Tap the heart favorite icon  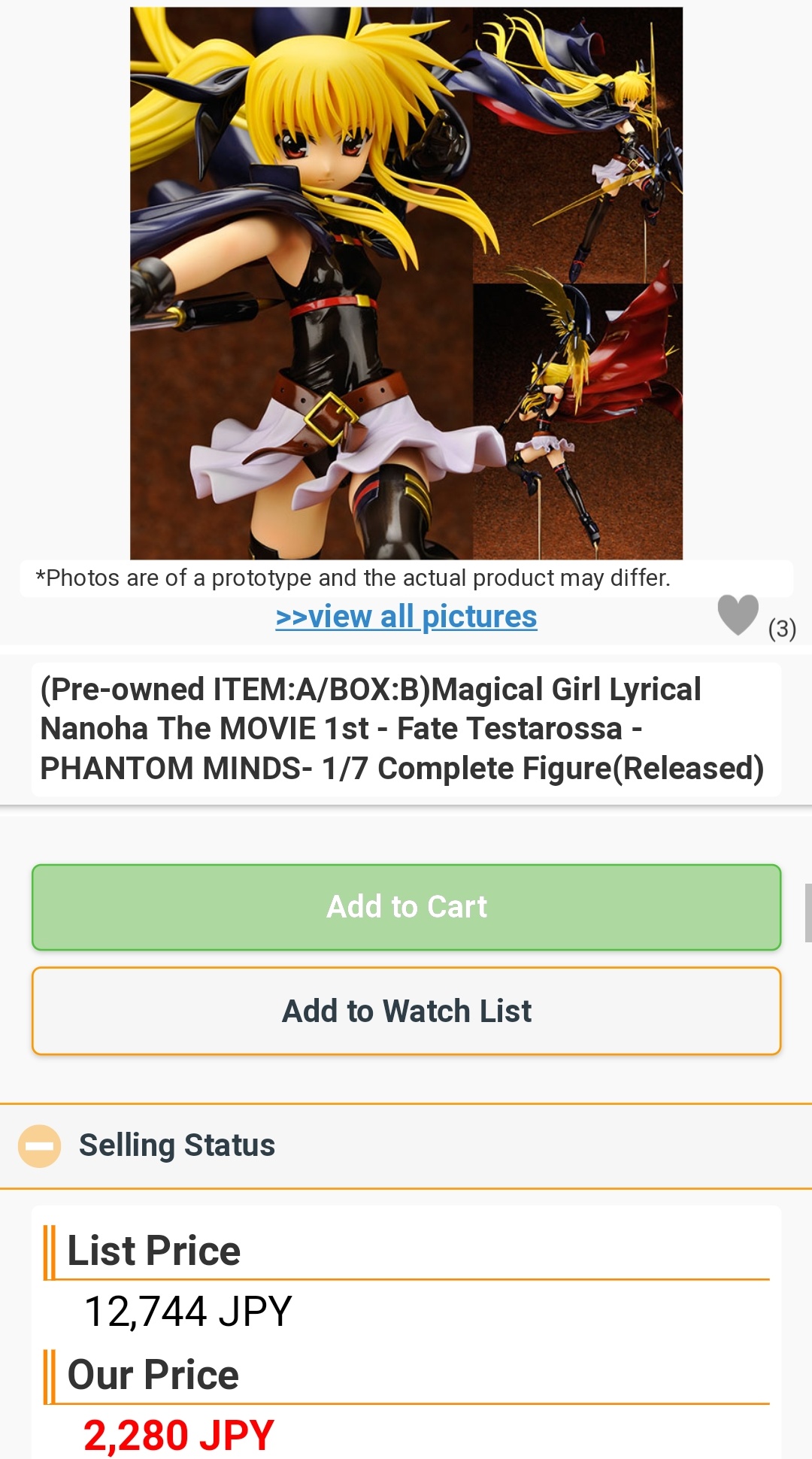coord(738,615)
